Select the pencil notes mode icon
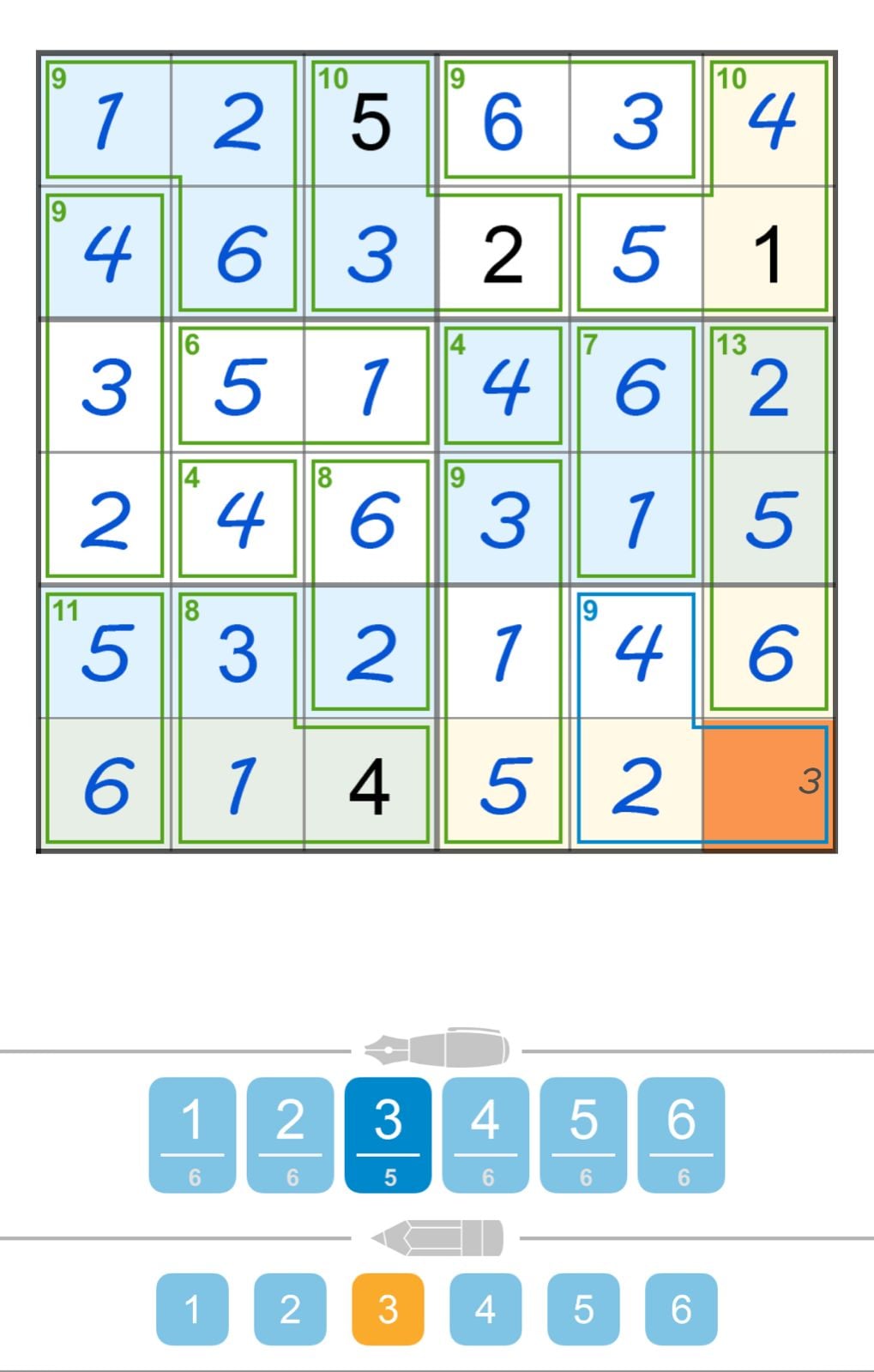This screenshot has height=1372, width=874. tap(436, 1237)
